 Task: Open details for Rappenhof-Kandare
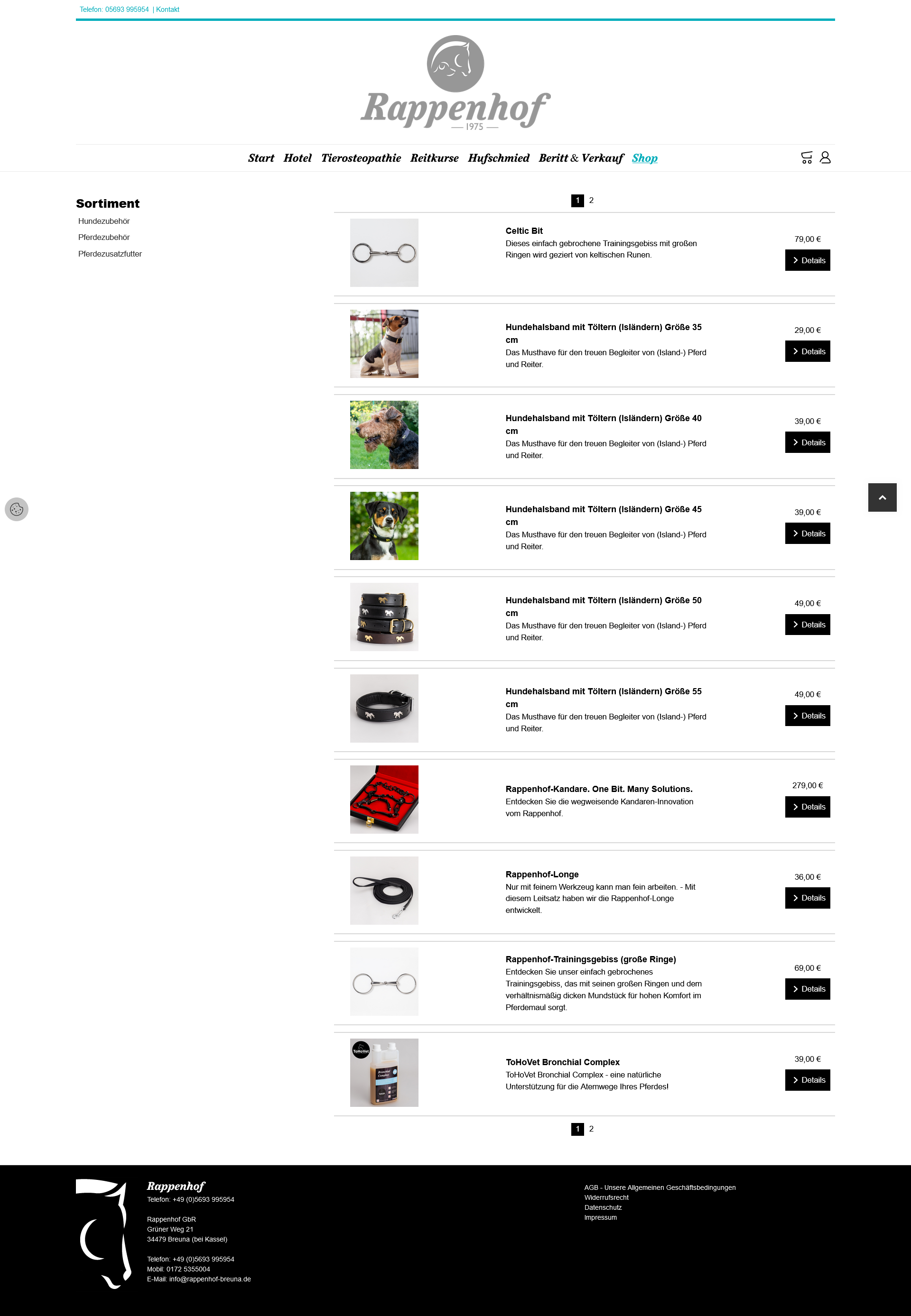(807, 807)
